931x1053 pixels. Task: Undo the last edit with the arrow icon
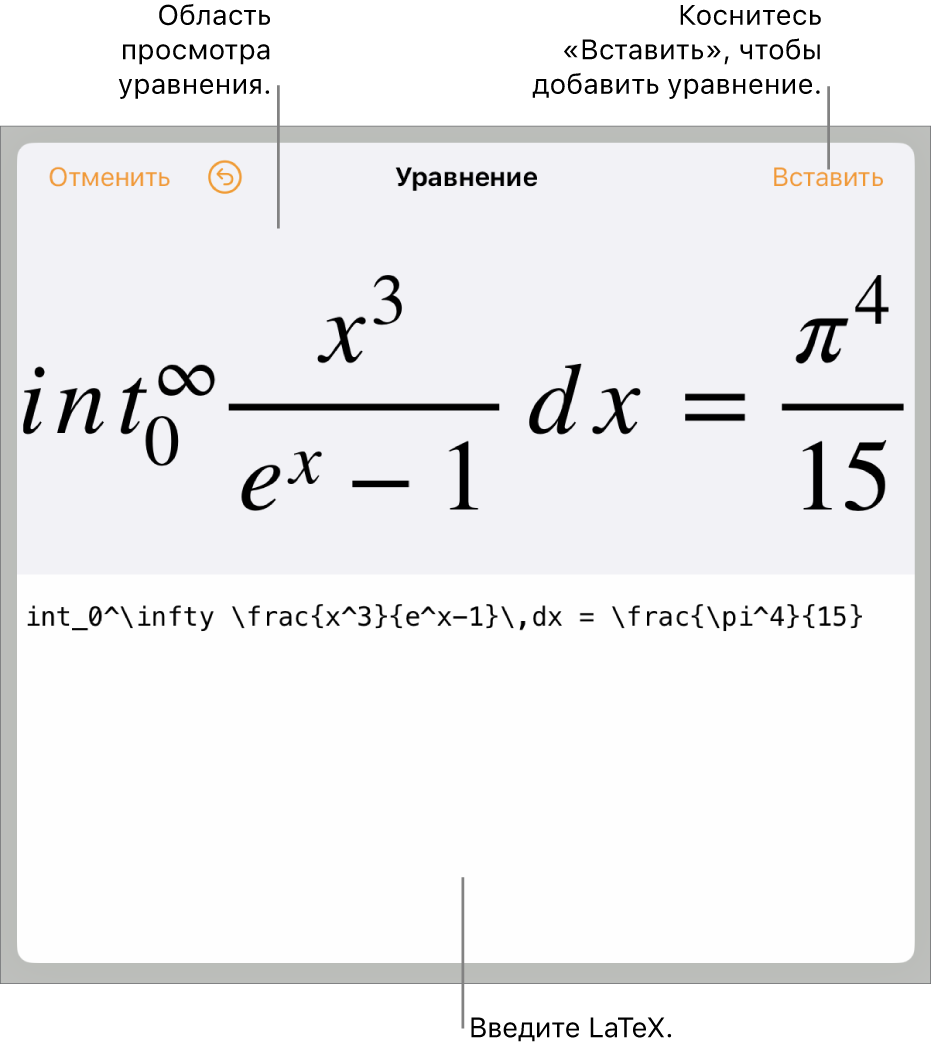tap(225, 178)
